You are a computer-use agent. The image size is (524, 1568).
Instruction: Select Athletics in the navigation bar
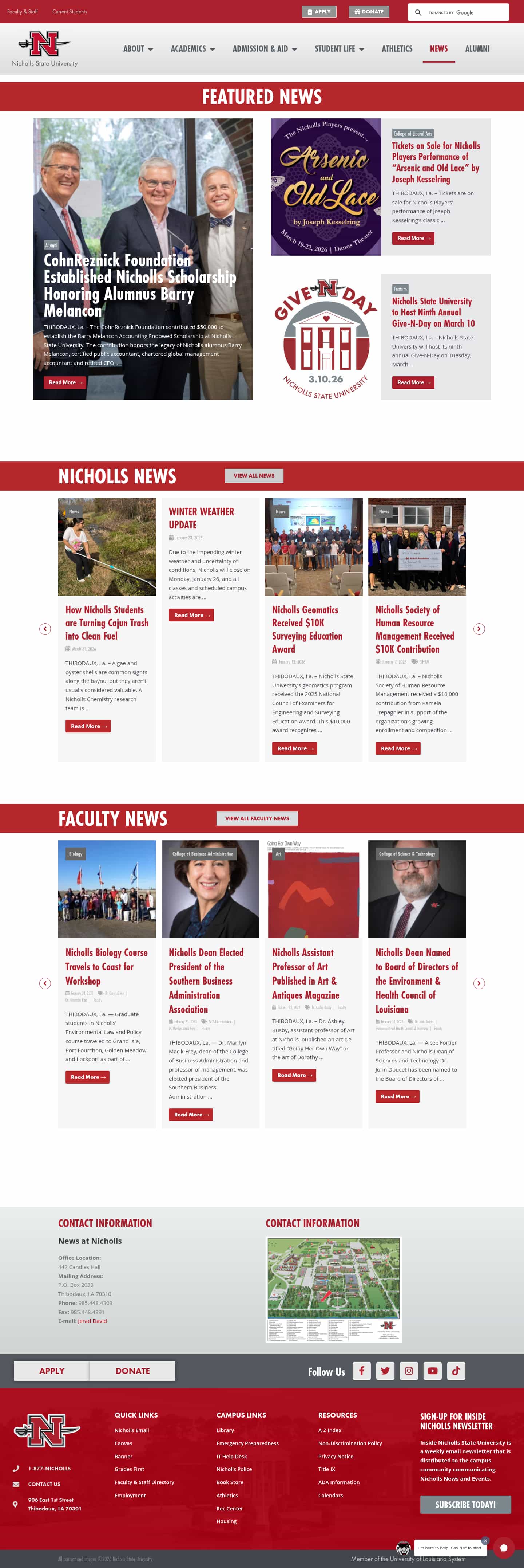(x=397, y=49)
